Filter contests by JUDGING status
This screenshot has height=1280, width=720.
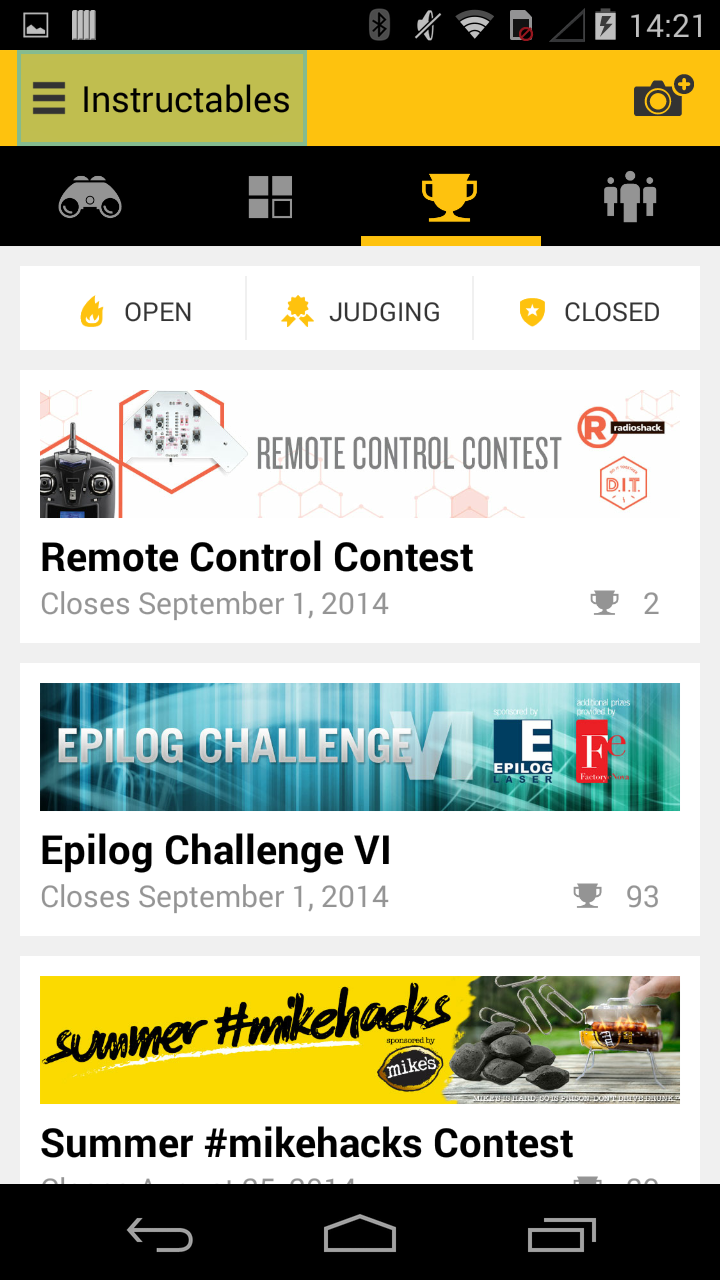pyautogui.click(x=360, y=312)
